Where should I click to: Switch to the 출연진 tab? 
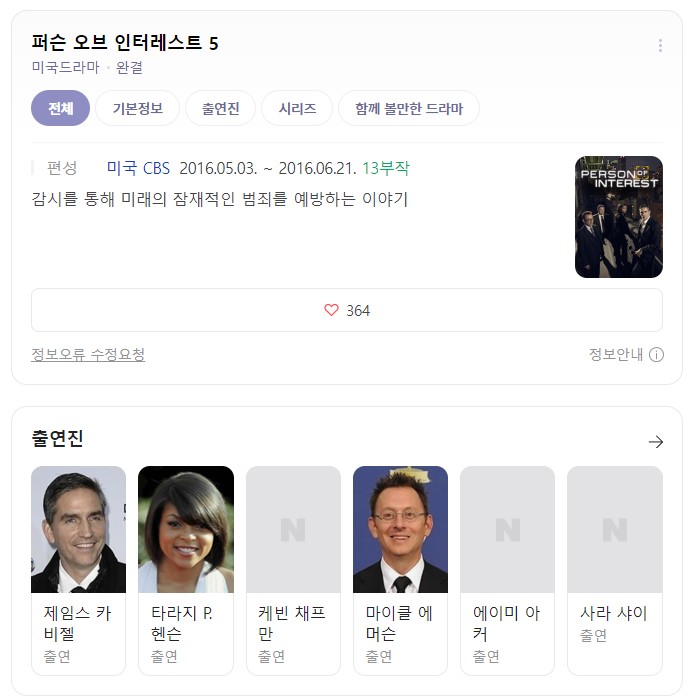coord(220,109)
